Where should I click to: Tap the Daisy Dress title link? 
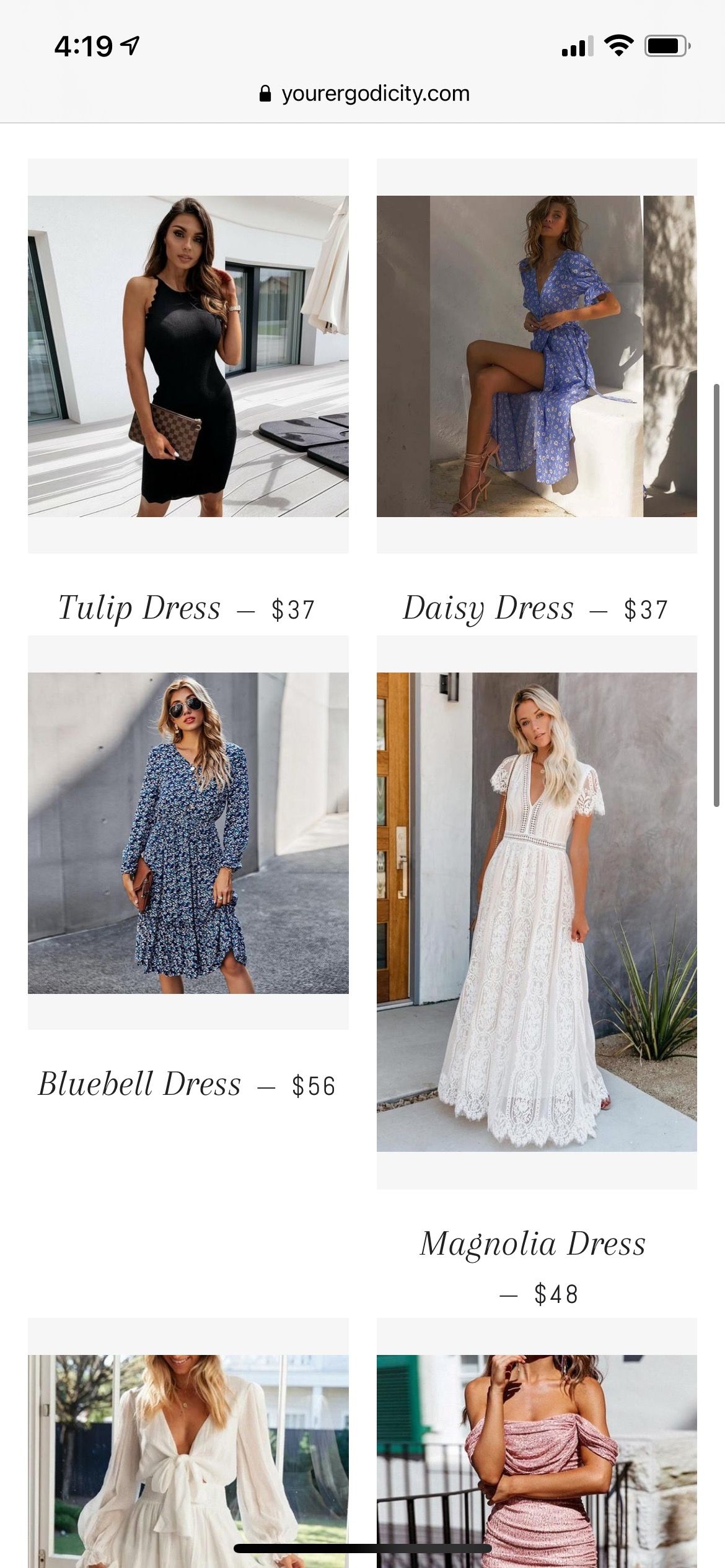click(488, 608)
